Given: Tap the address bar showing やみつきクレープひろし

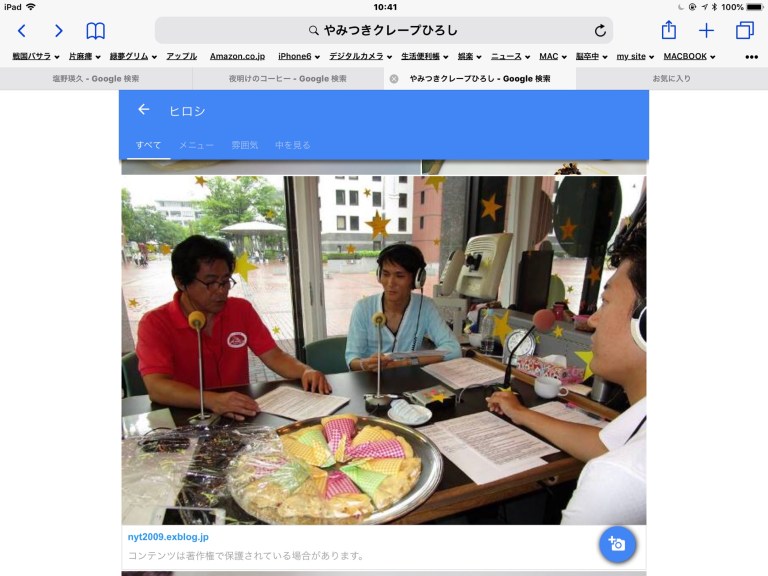Looking at the screenshot, I should pyautogui.click(x=384, y=31).
